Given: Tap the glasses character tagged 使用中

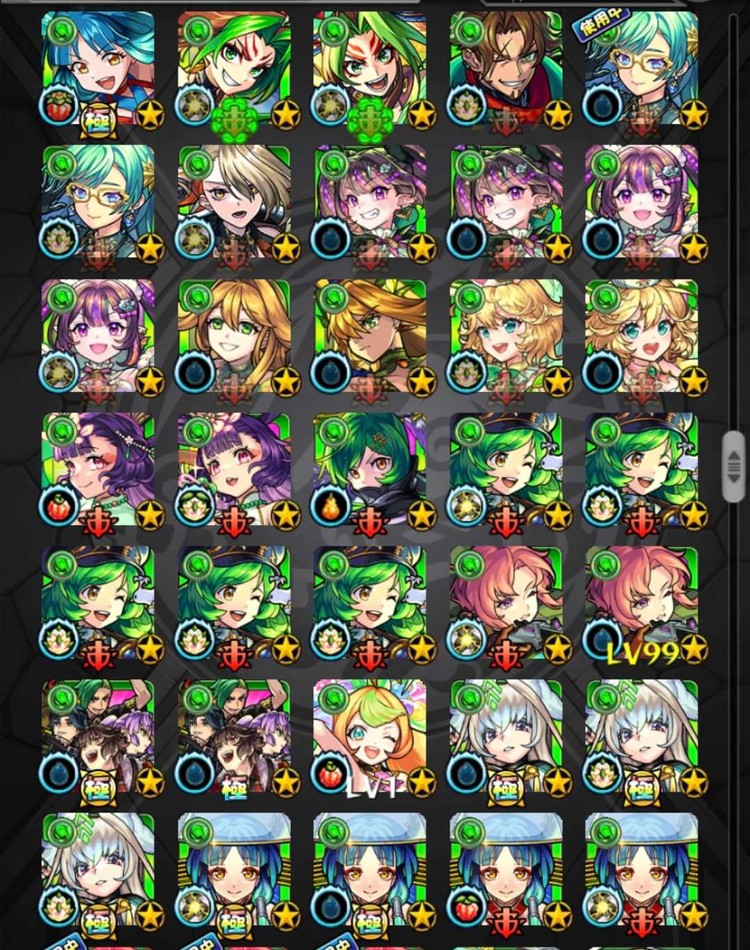Looking at the screenshot, I should (641, 68).
